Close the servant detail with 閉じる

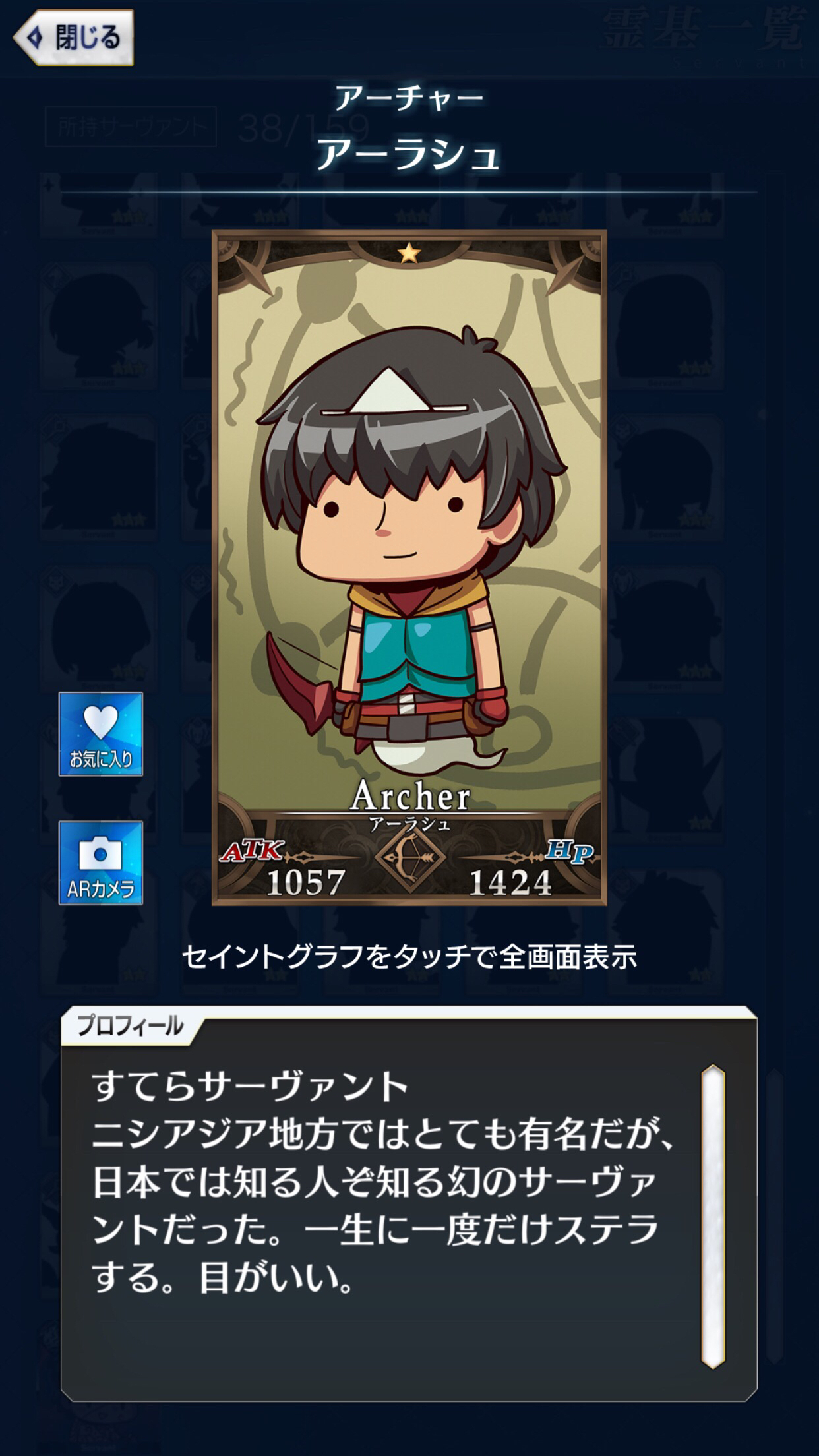tap(74, 38)
